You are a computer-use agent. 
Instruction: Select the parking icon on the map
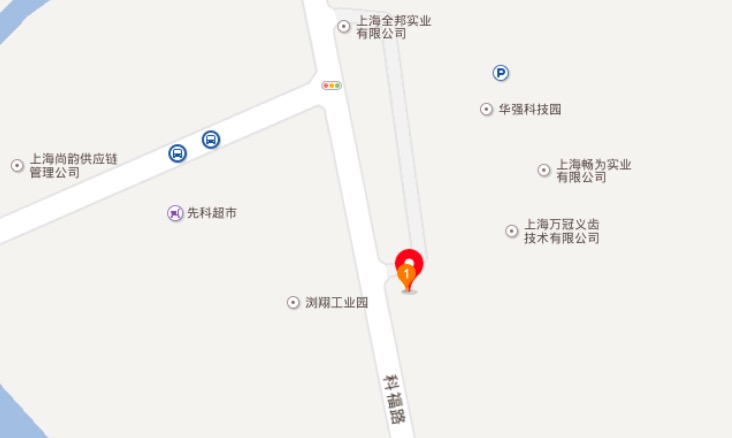click(500, 72)
